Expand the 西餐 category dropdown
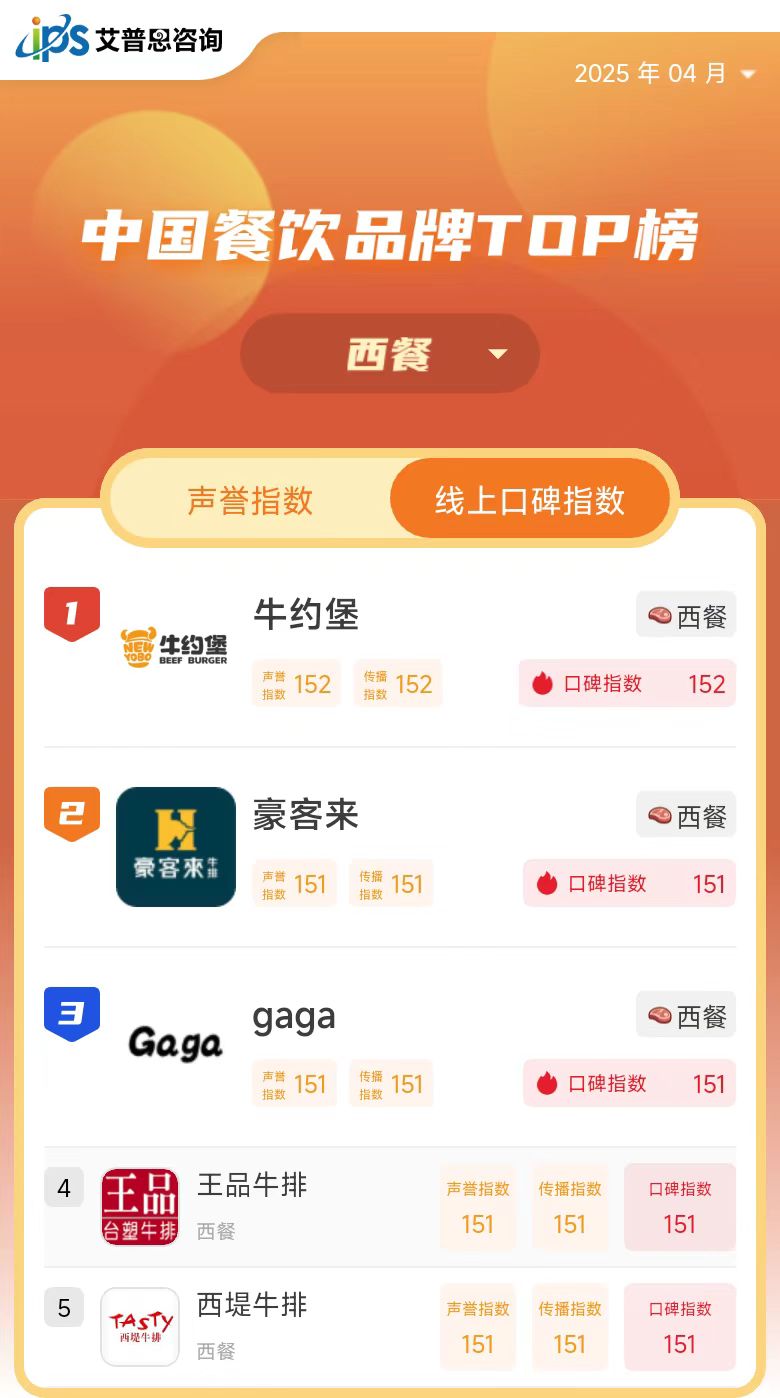The image size is (780, 1398). point(390,354)
